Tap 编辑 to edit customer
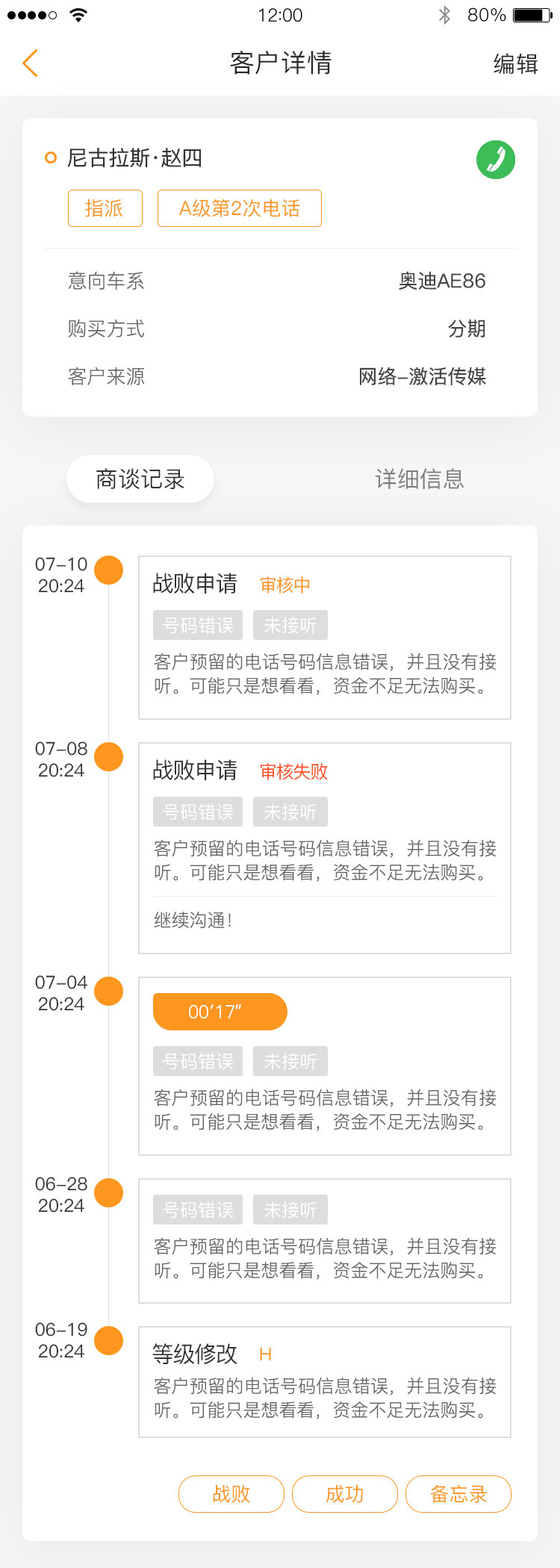This screenshot has width=560, height=1568. [515, 64]
